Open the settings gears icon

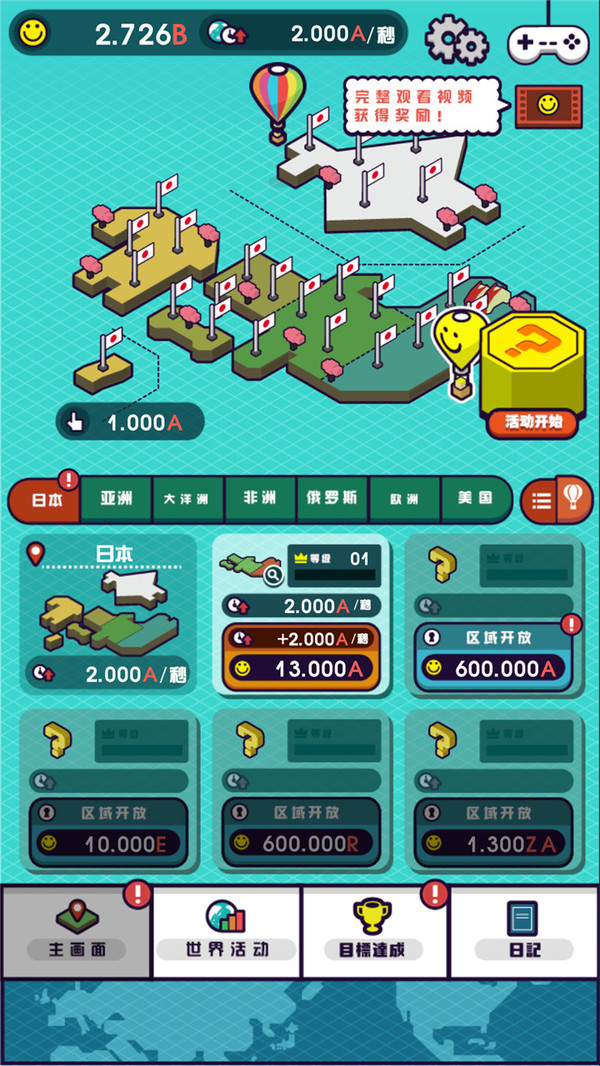pyautogui.click(x=457, y=39)
